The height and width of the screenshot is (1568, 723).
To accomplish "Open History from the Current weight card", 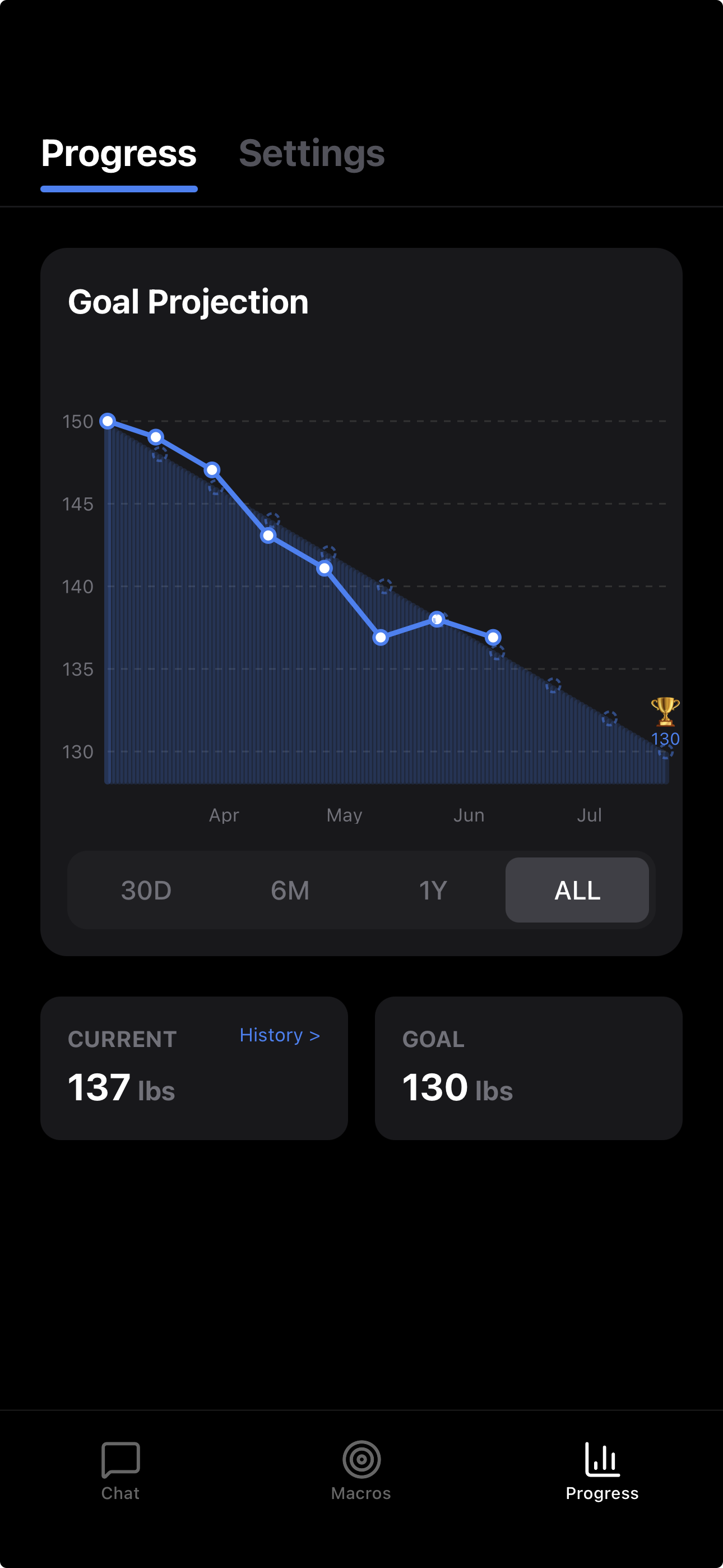I will (279, 1035).
